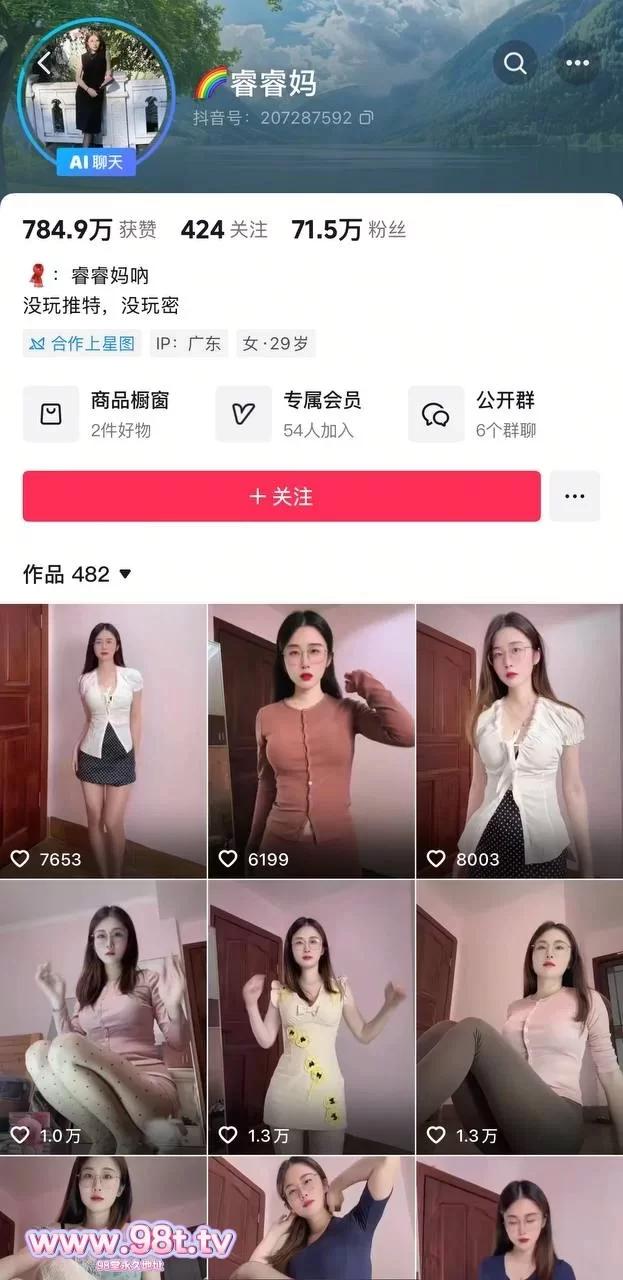Open the AI 聊天 chat badge
Viewport: 623px width, 1280px height.
click(97, 162)
